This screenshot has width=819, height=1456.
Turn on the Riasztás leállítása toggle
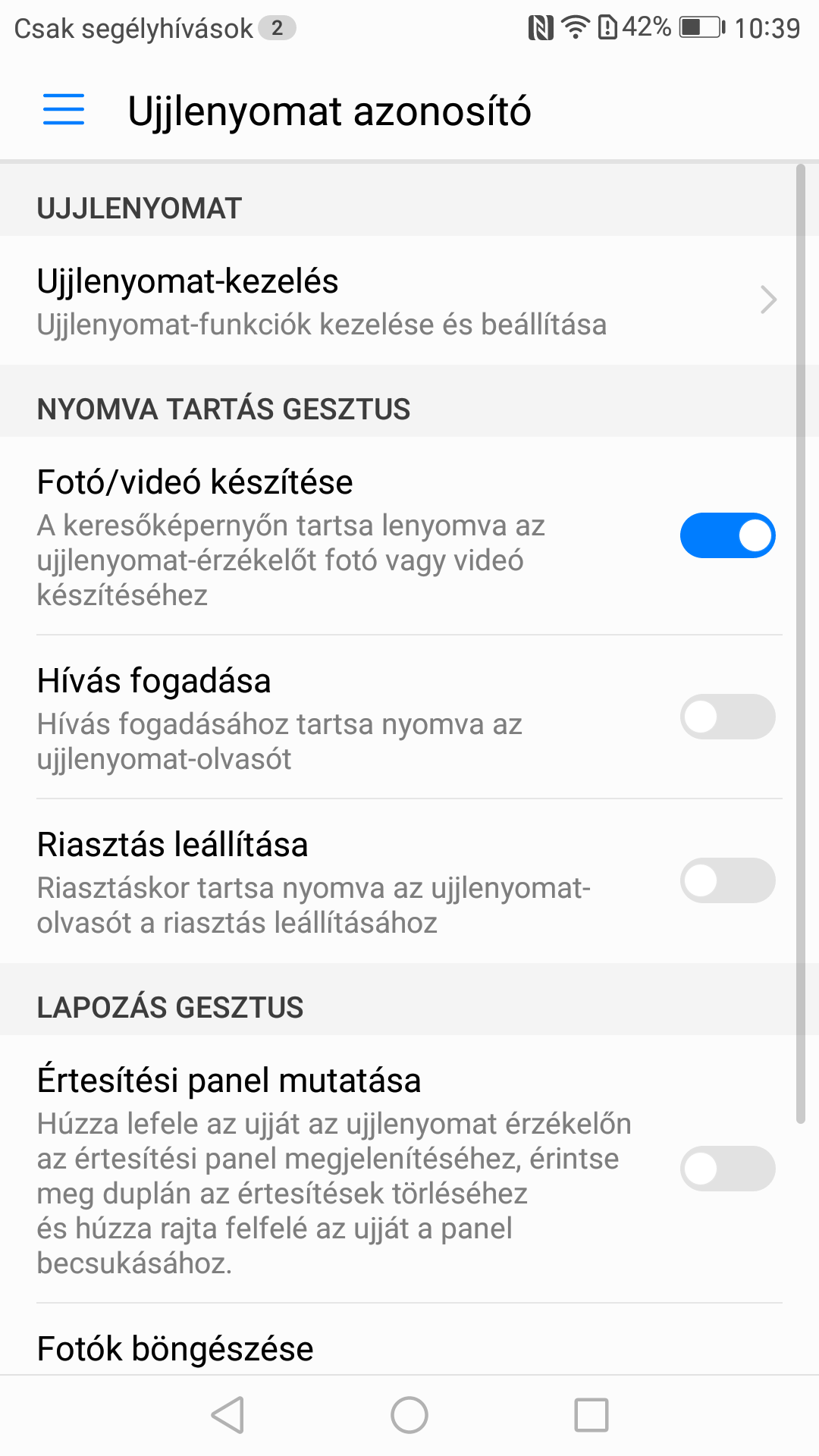point(726,880)
